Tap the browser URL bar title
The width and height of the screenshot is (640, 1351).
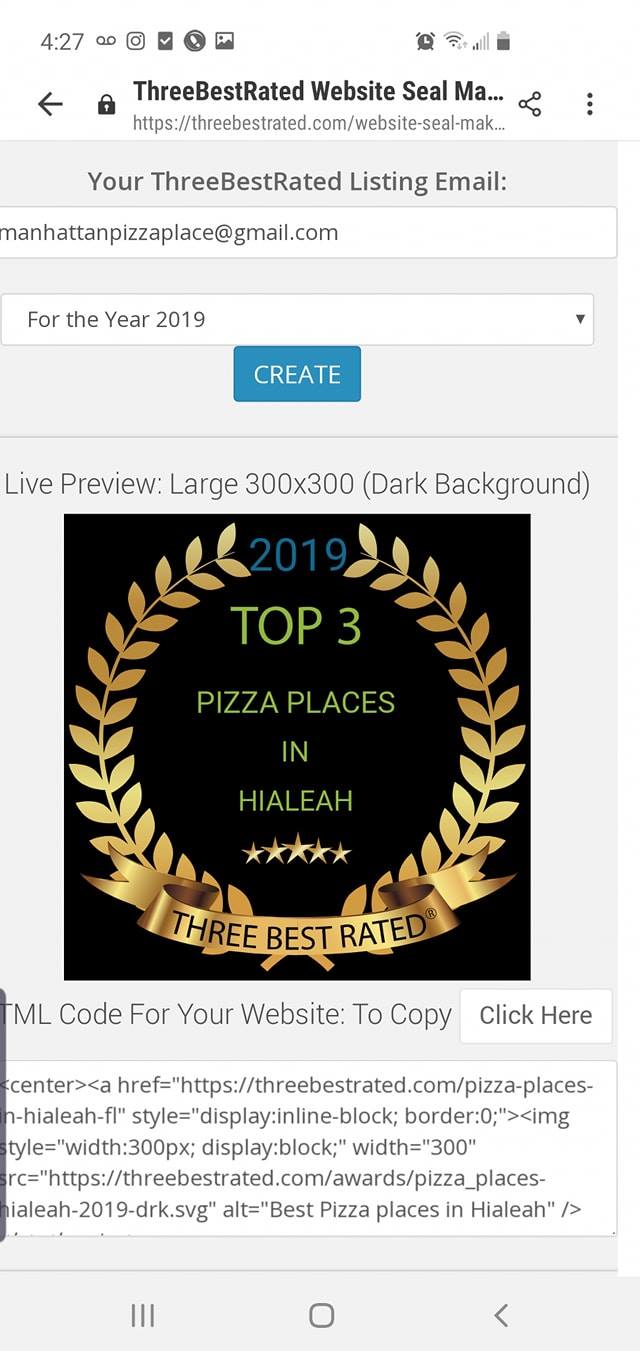coord(318,104)
